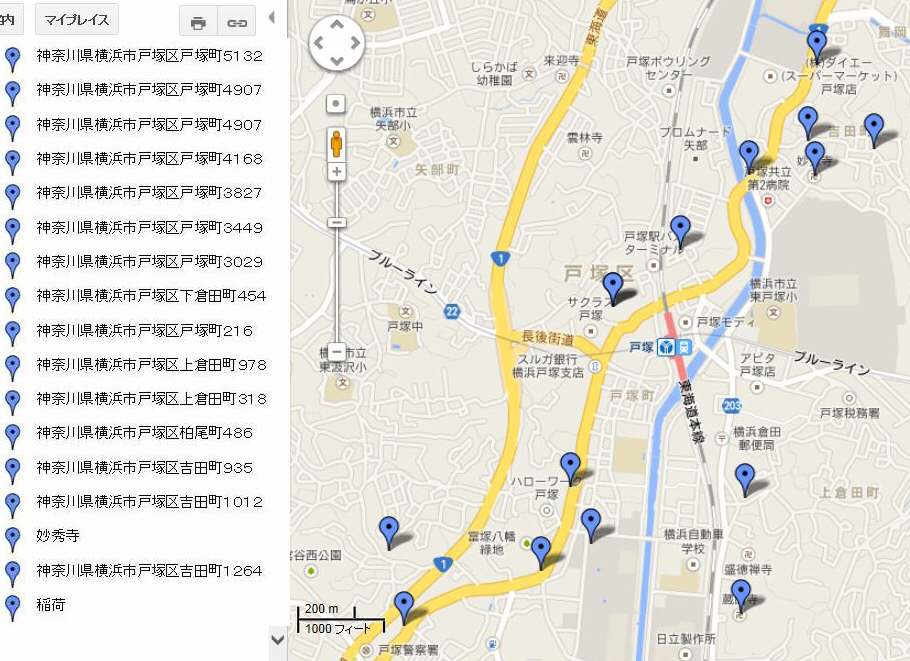Select list entry 戸塚町216

click(144, 331)
